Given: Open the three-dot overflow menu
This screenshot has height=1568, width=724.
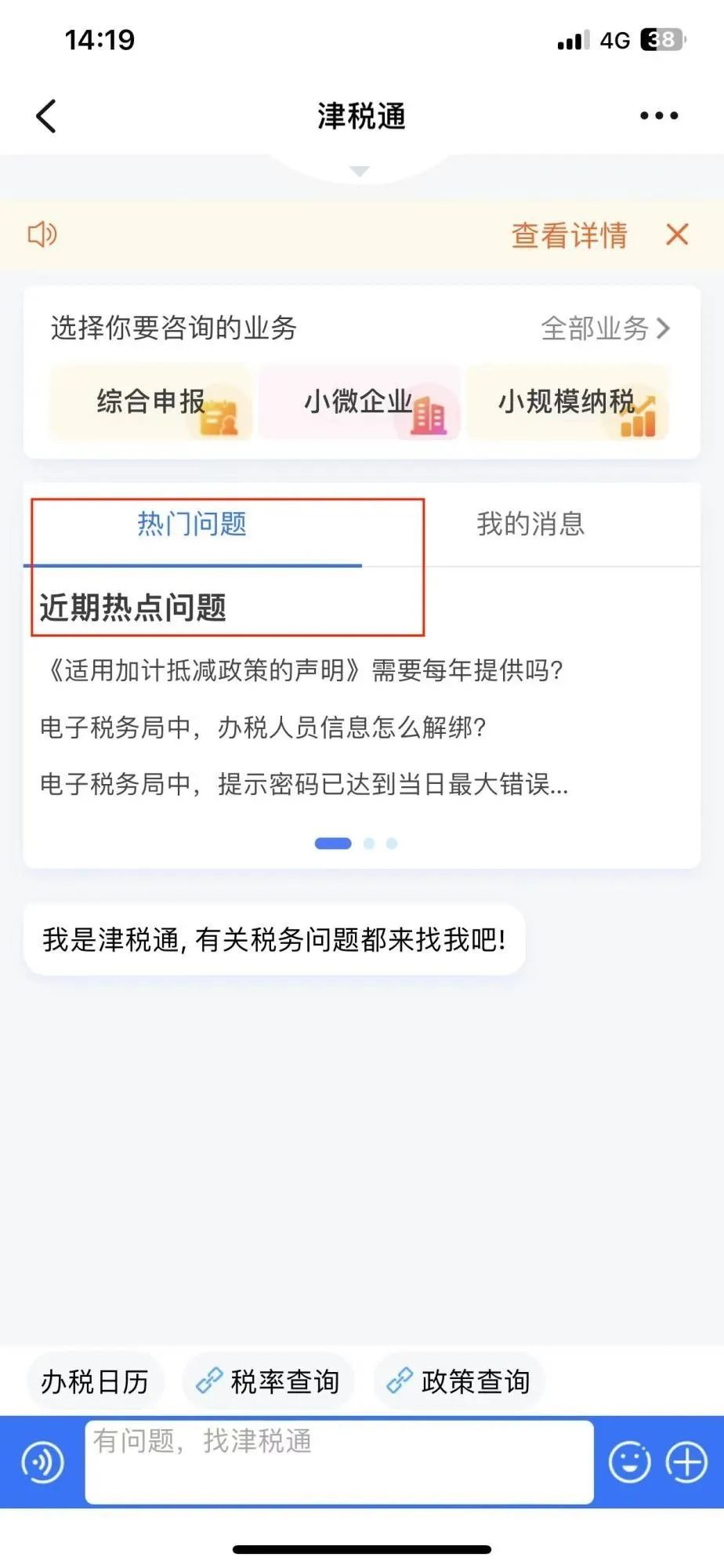Looking at the screenshot, I should coord(659,116).
